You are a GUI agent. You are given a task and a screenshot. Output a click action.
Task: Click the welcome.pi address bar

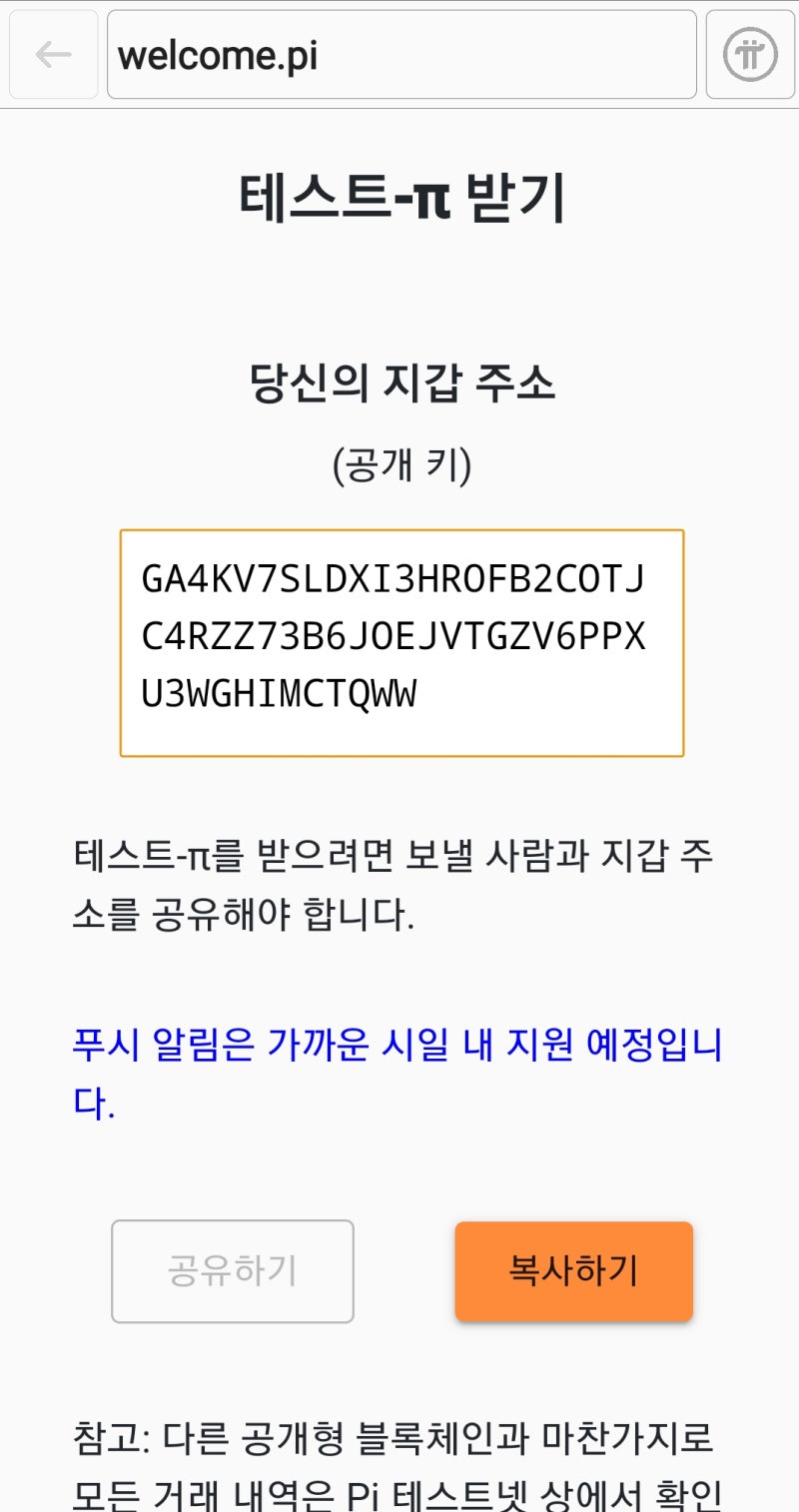pos(401,55)
